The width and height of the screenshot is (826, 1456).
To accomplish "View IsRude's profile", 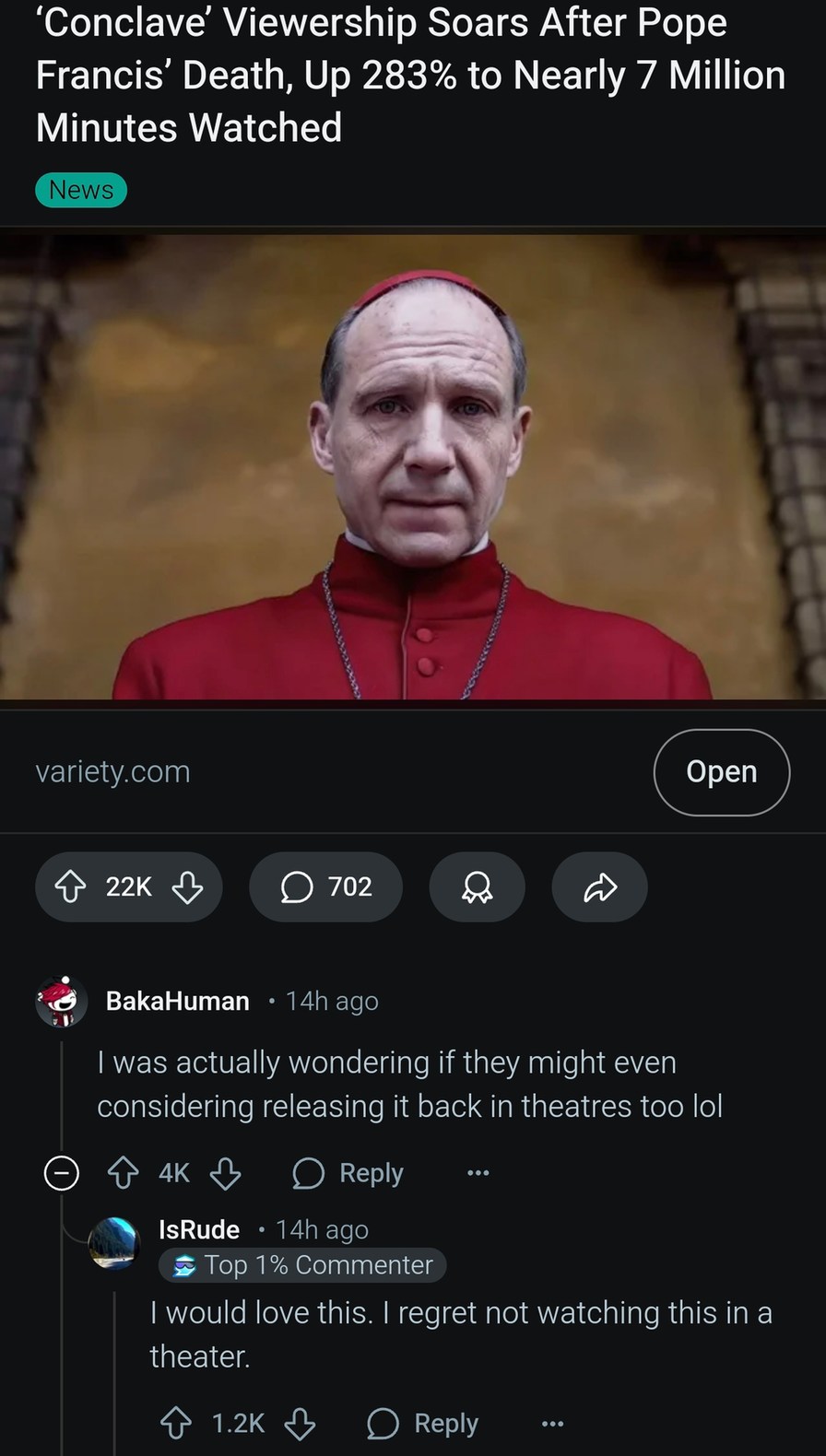I will coord(199,1229).
